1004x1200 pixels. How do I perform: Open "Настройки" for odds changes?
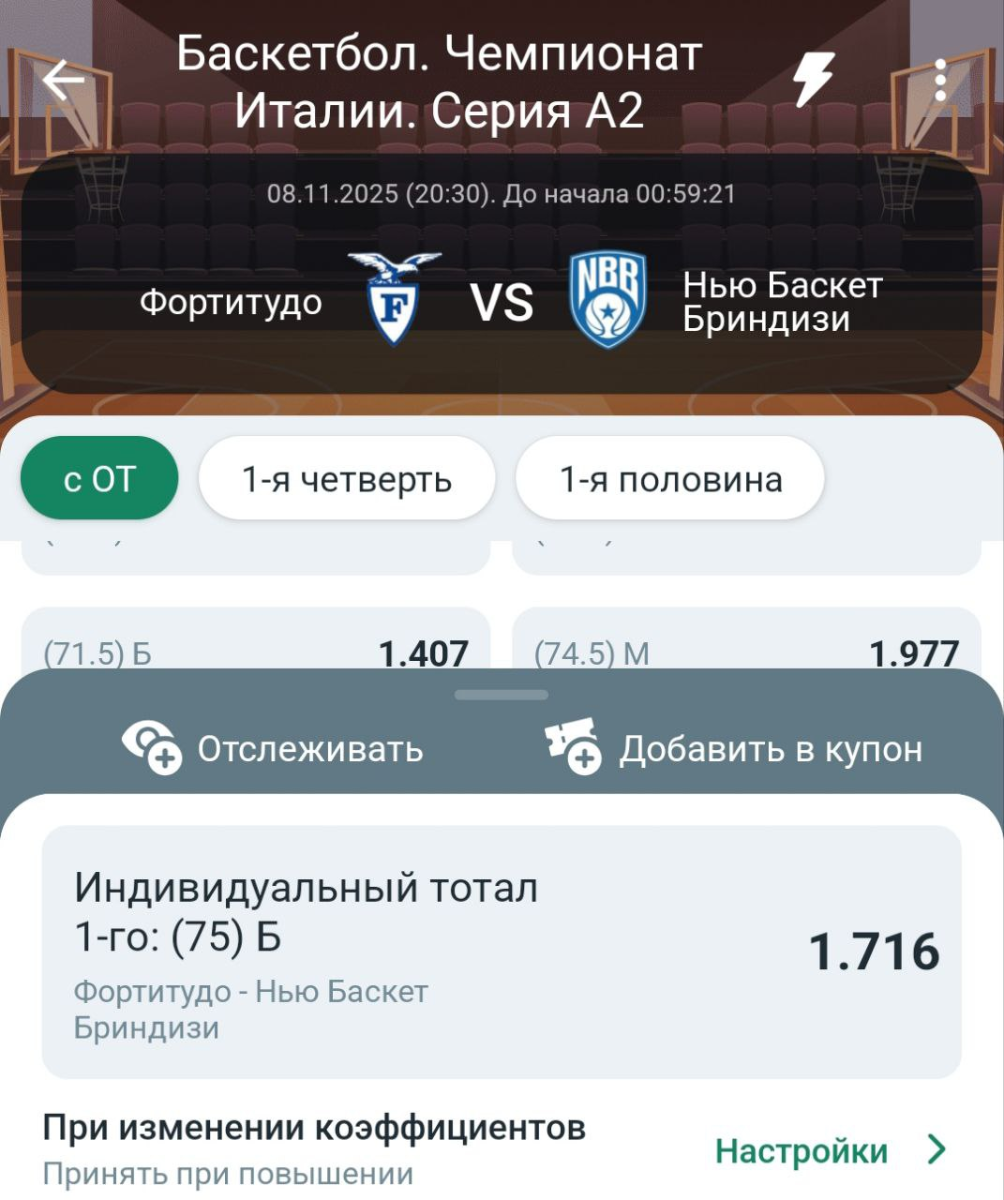(830, 1151)
